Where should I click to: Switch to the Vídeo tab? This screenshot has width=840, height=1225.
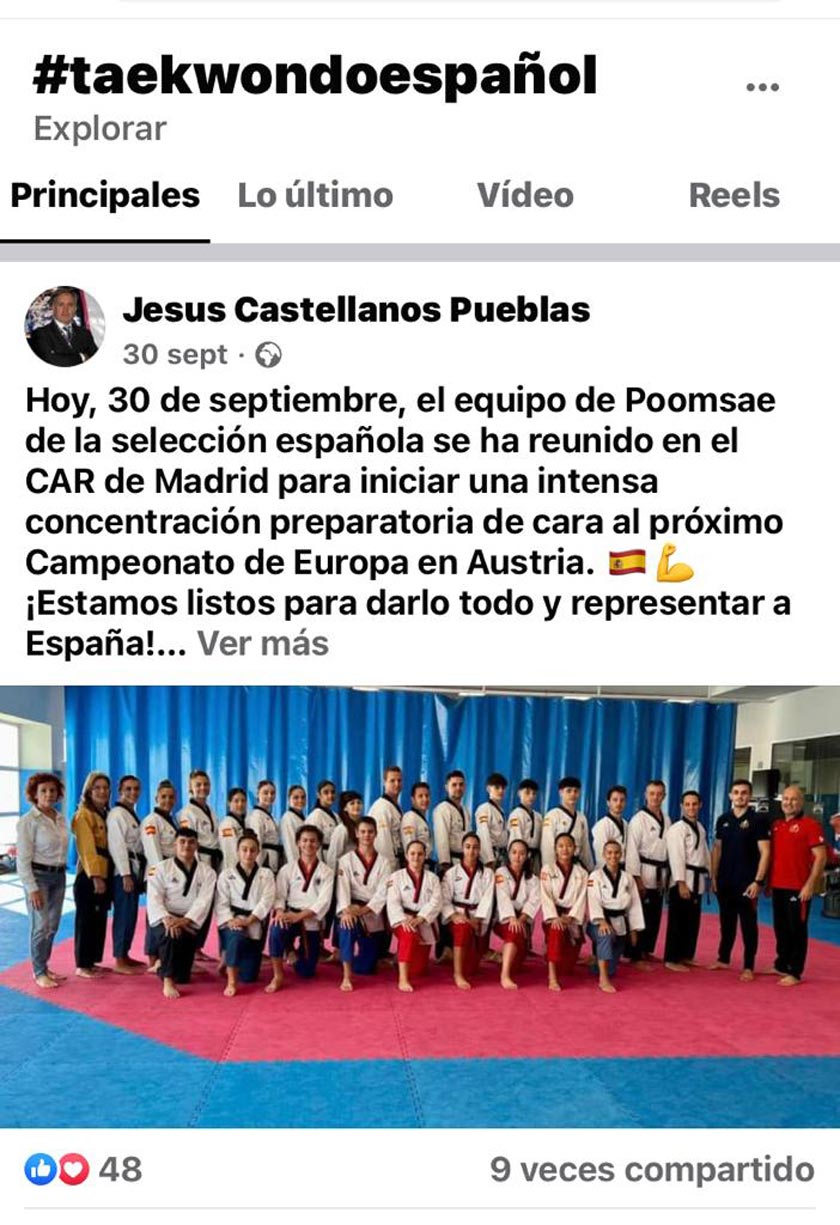point(525,195)
